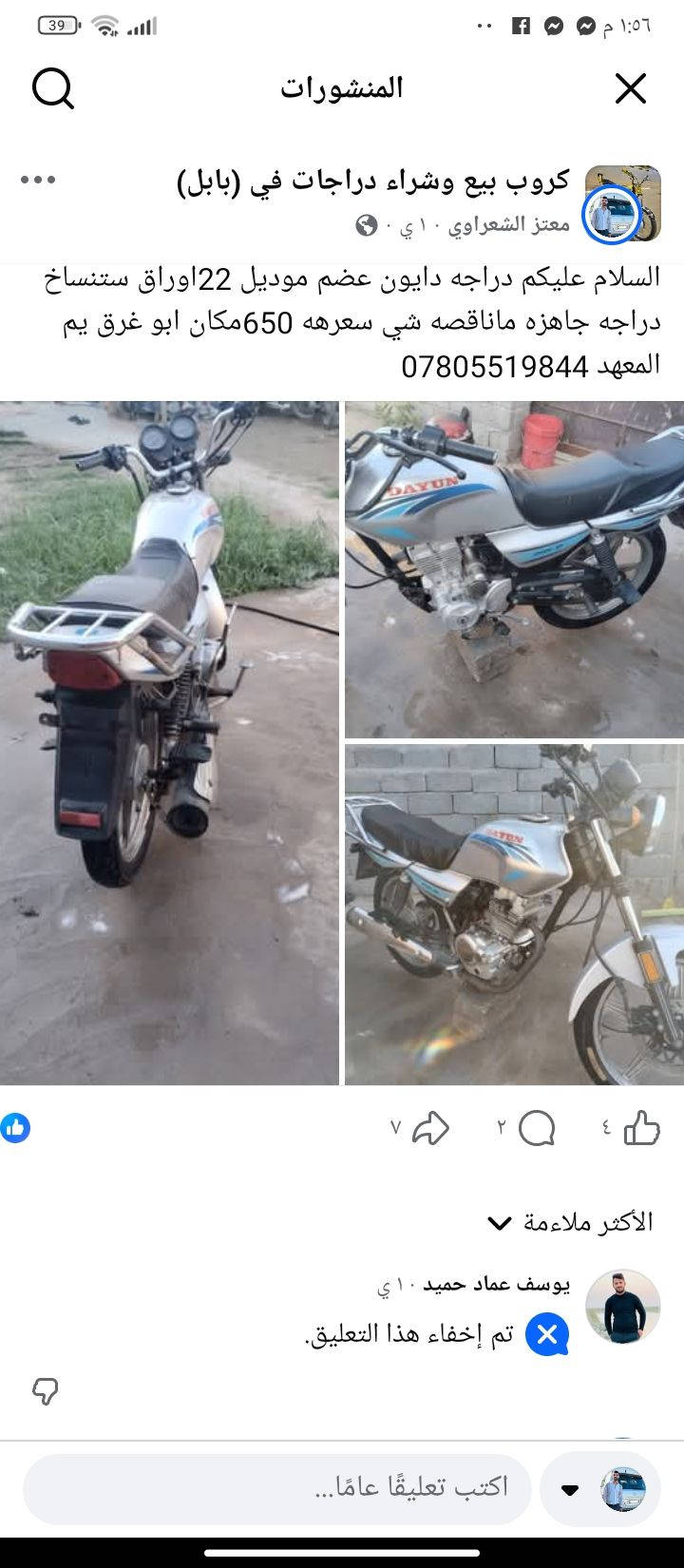Open the comments on the post
The image size is (684, 1568).
(x=537, y=1128)
